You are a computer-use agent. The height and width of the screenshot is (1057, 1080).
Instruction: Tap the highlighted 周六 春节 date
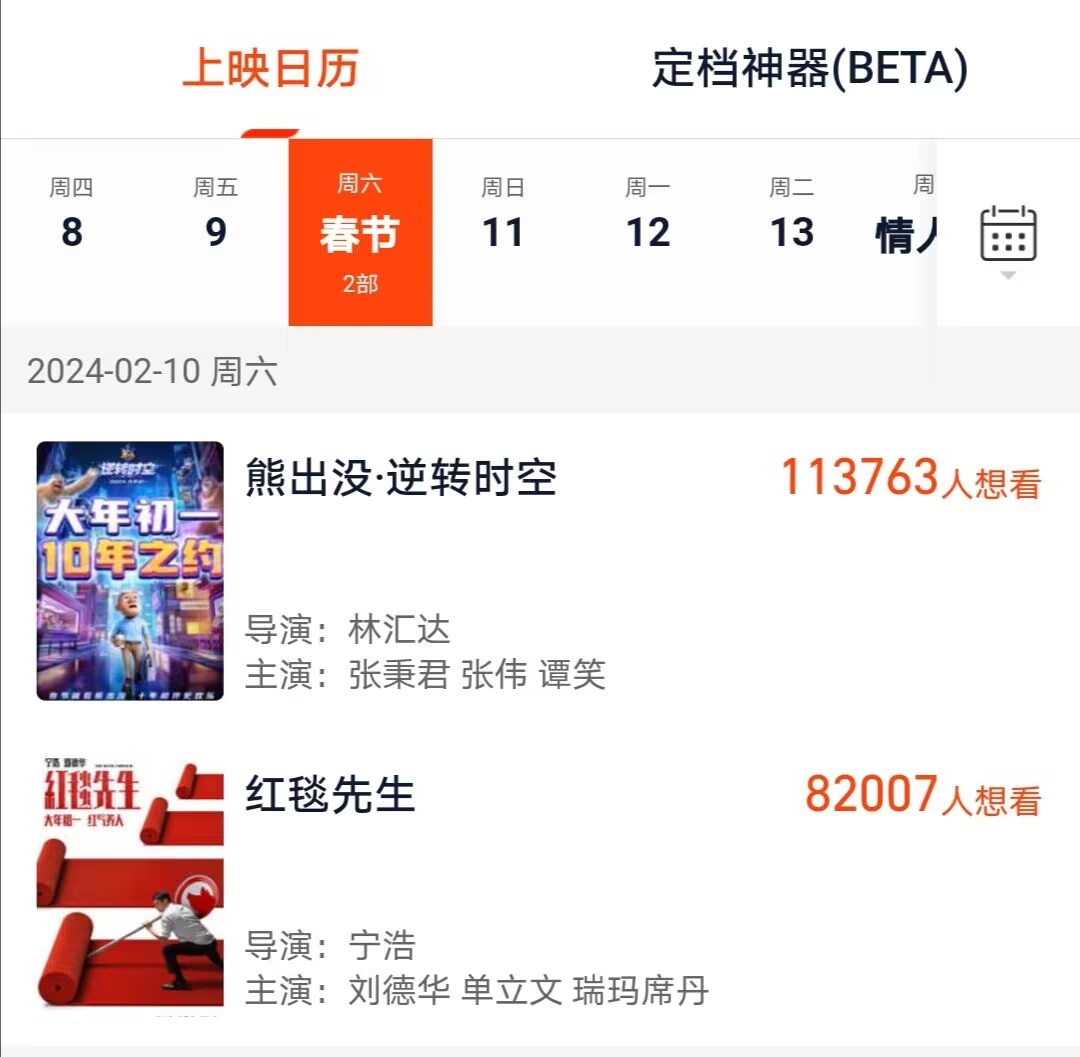[360, 232]
